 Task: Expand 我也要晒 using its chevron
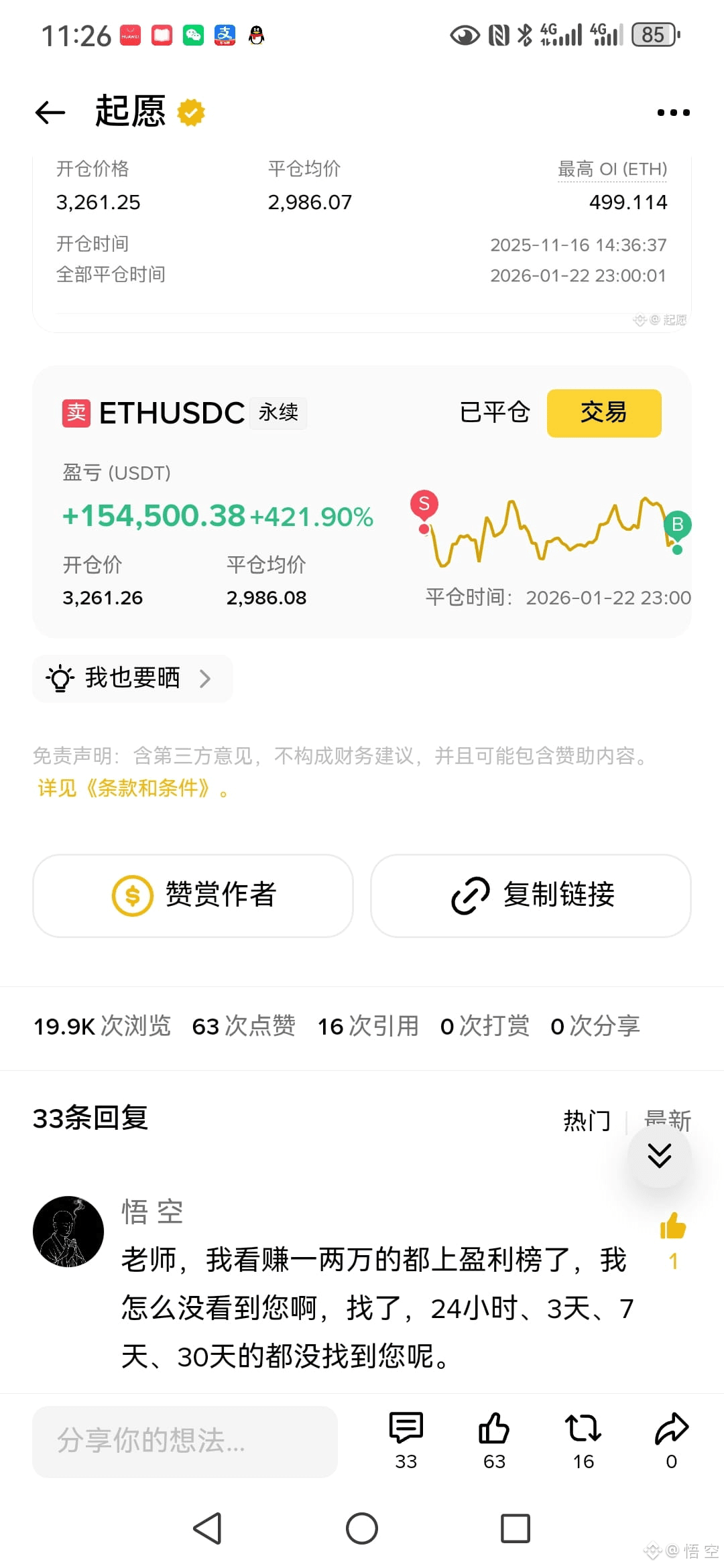point(206,678)
